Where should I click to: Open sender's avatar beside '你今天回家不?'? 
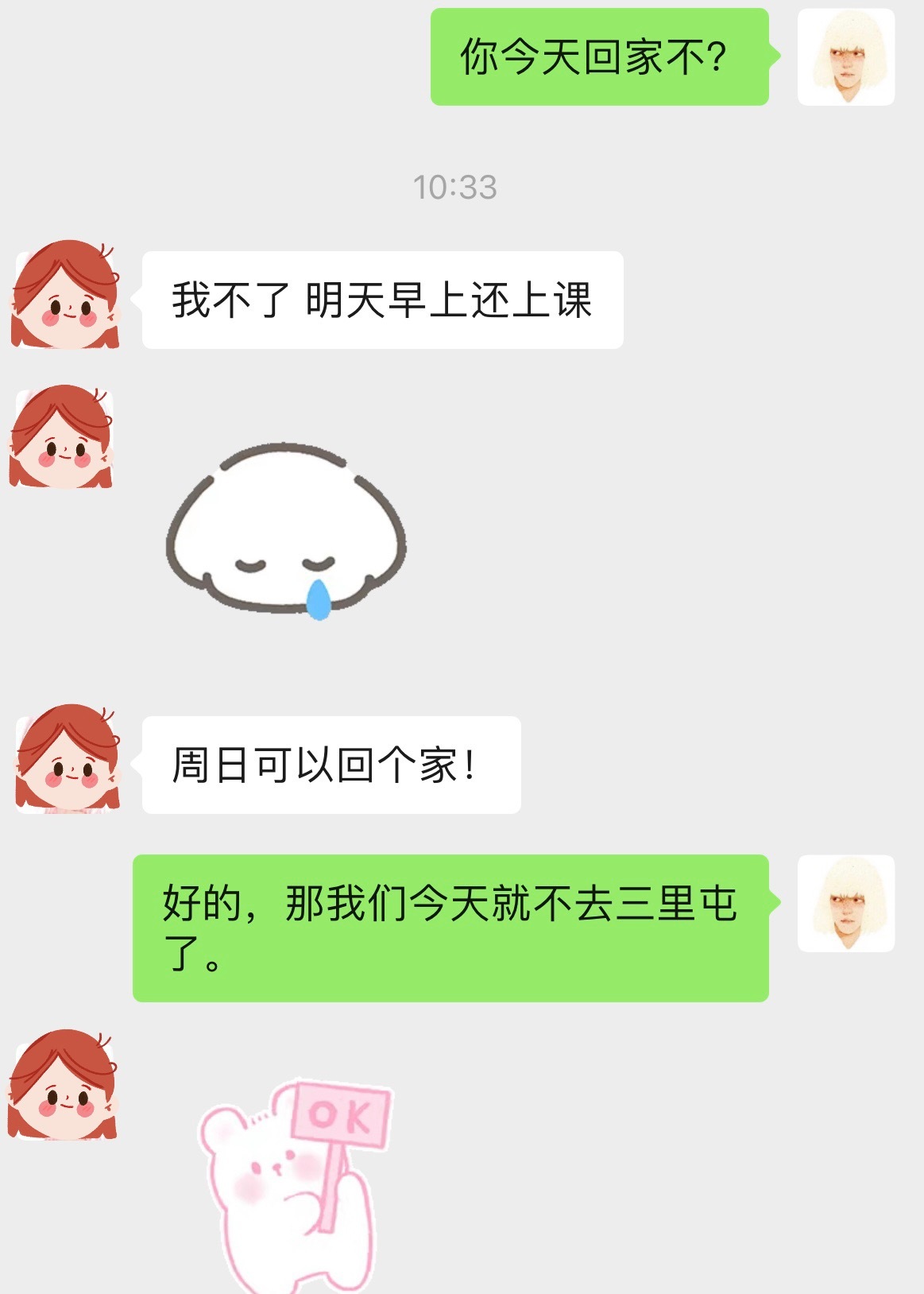(845, 57)
